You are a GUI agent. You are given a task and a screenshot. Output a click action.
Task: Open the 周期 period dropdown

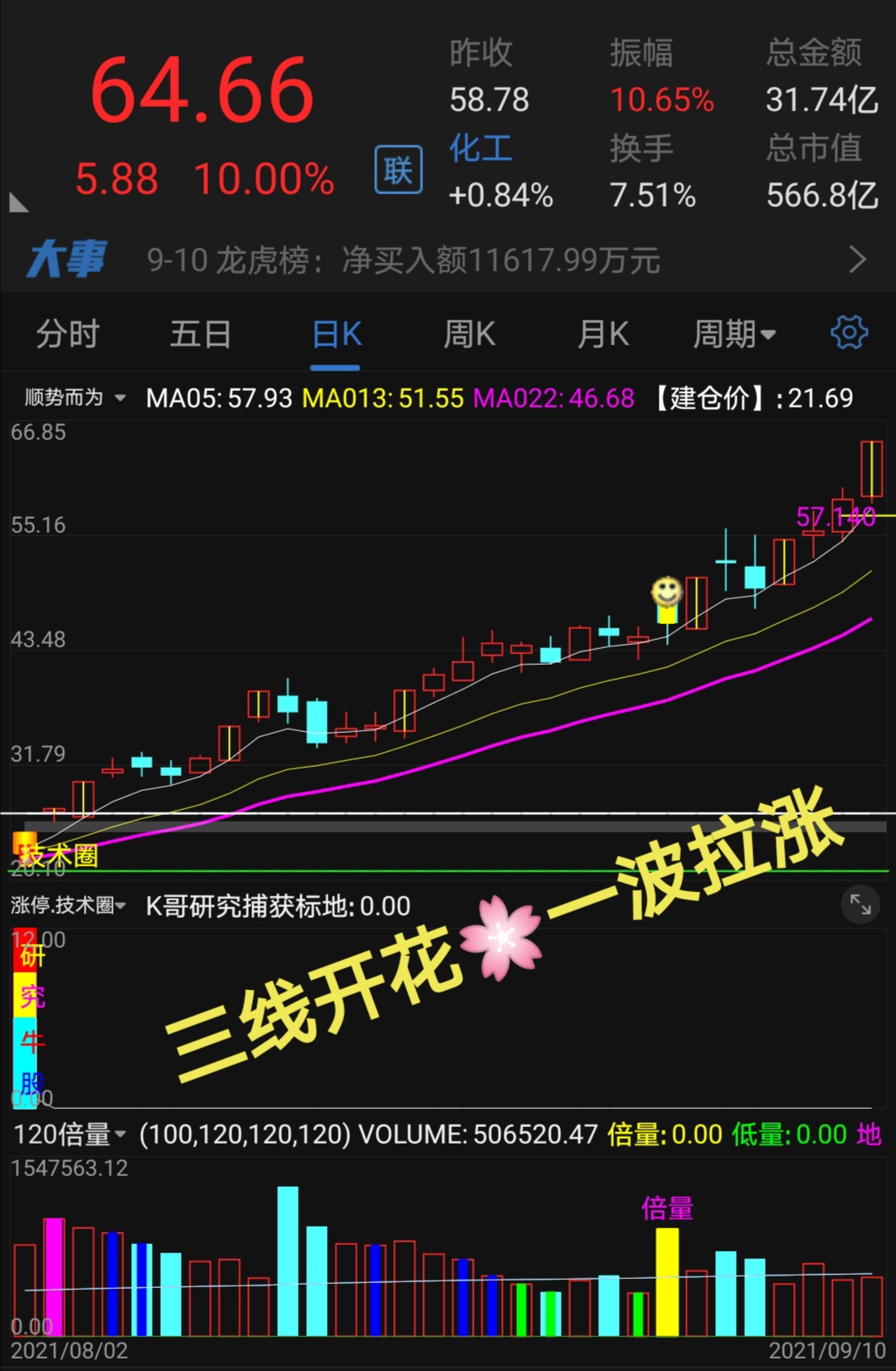pyautogui.click(x=734, y=334)
